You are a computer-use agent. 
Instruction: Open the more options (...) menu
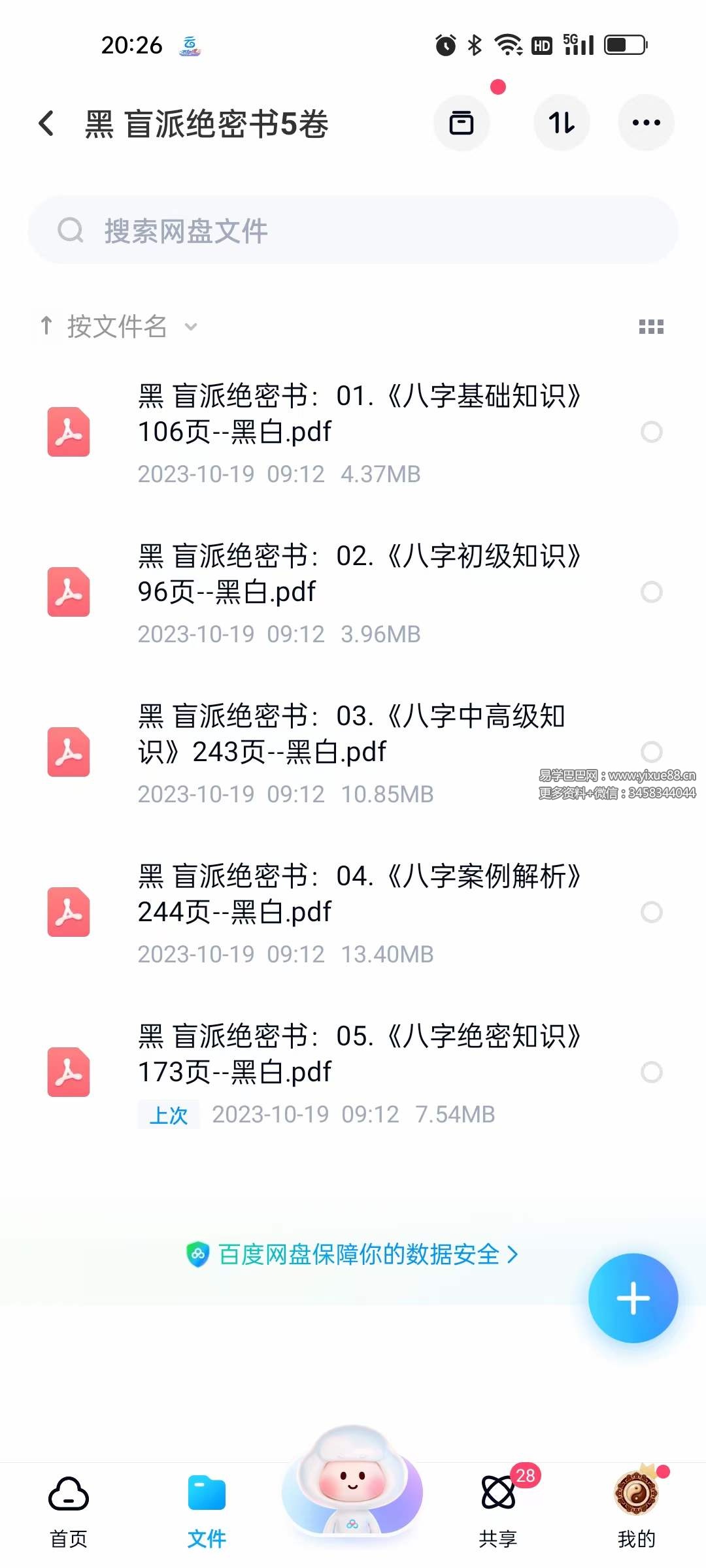646,123
